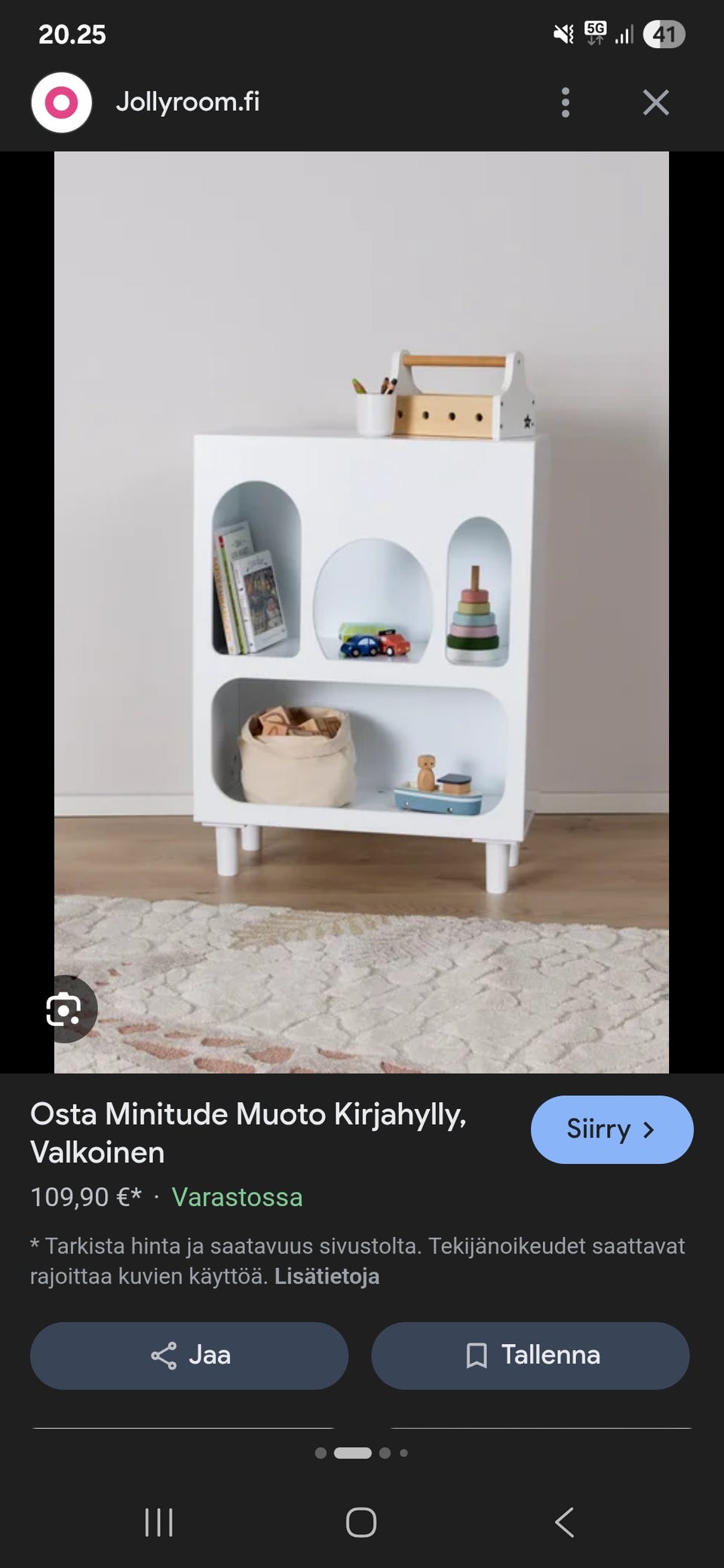Toggle save state with Tallenna control
The image size is (724, 1568).
tap(530, 1355)
